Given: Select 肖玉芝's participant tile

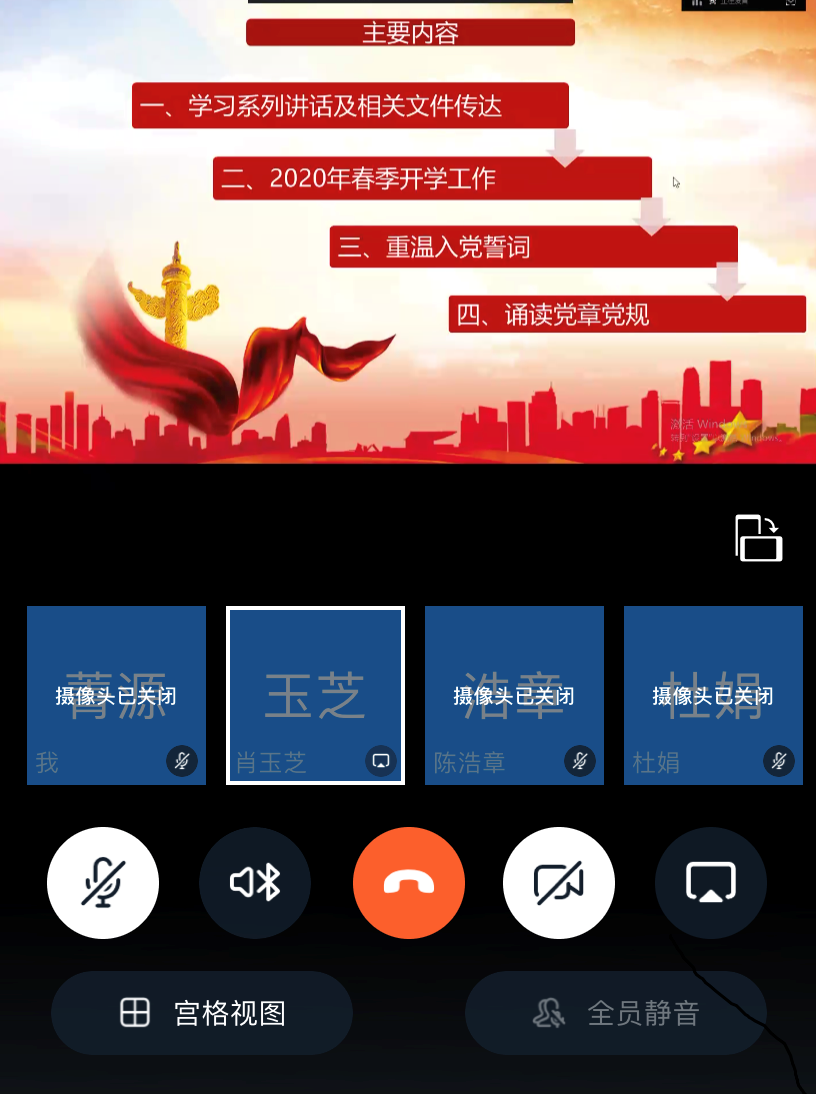Looking at the screenshot, I should [x=315, y=695].
